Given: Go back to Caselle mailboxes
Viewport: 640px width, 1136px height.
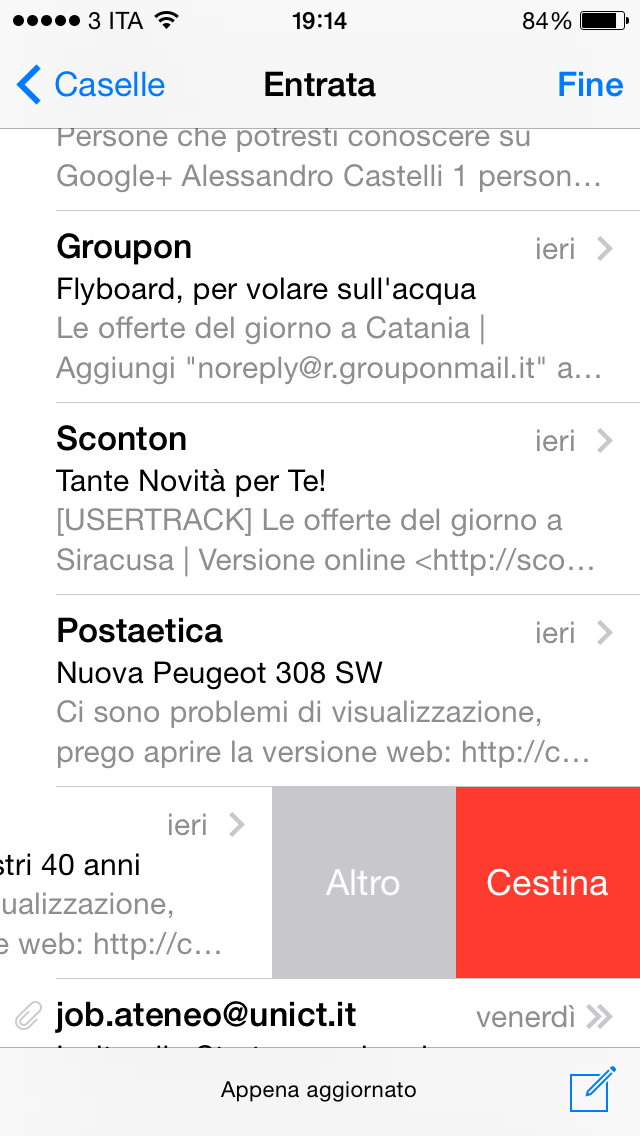Looking at the screenshot, I should pos(91,85).
